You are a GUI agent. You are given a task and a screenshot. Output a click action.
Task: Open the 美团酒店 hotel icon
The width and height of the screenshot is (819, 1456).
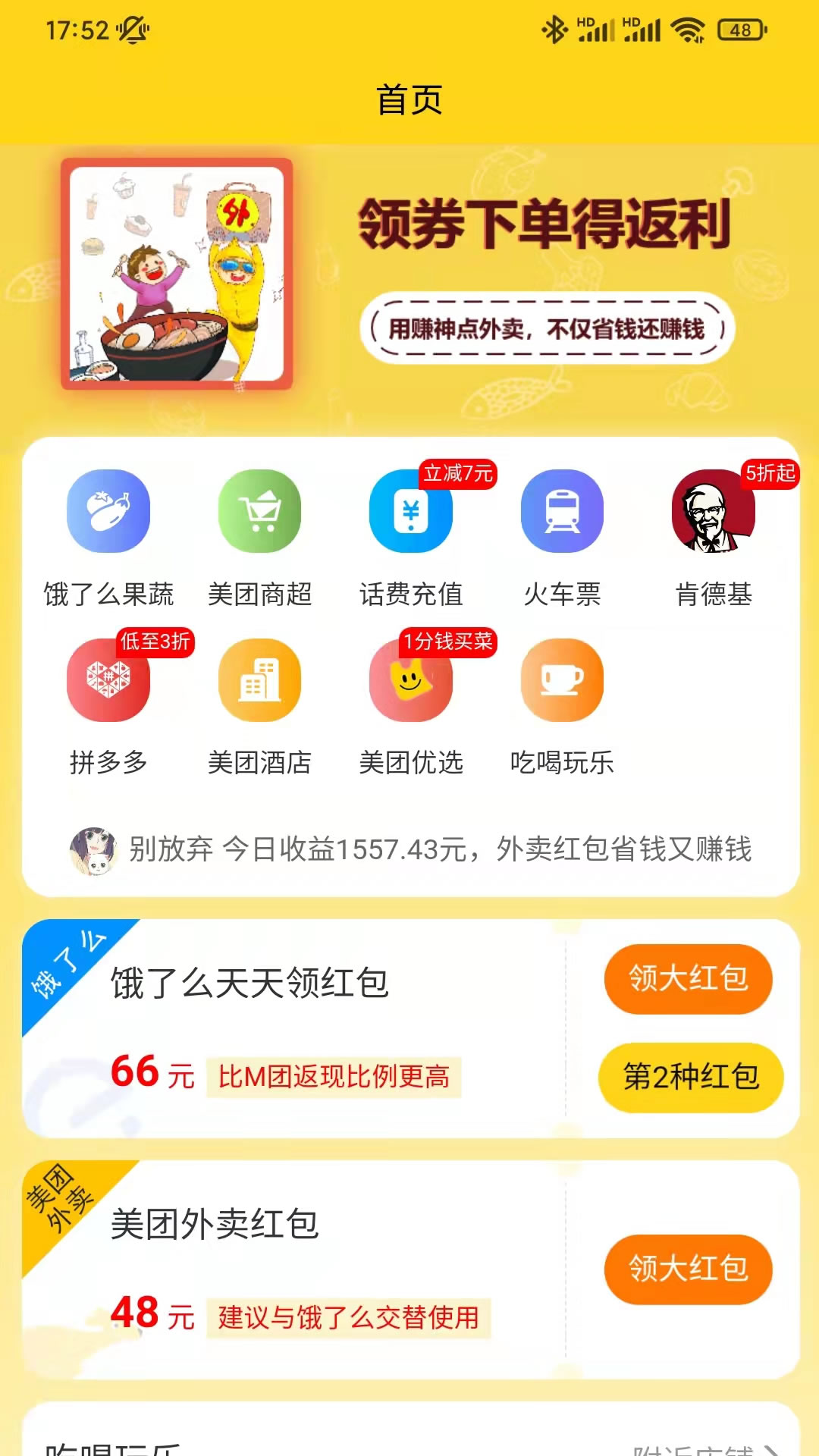click(x=260, y=680)
